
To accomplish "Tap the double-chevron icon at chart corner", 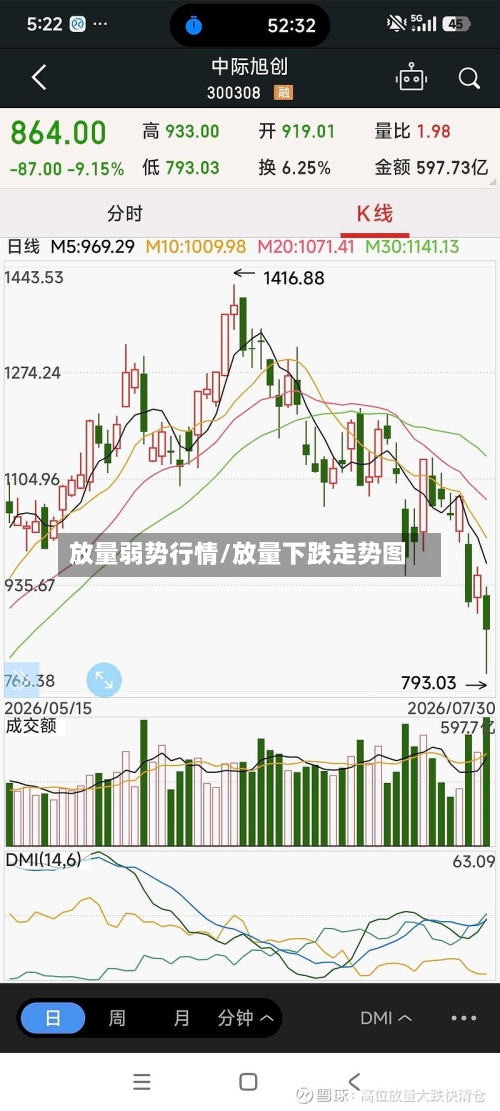I will coord(21,679).
